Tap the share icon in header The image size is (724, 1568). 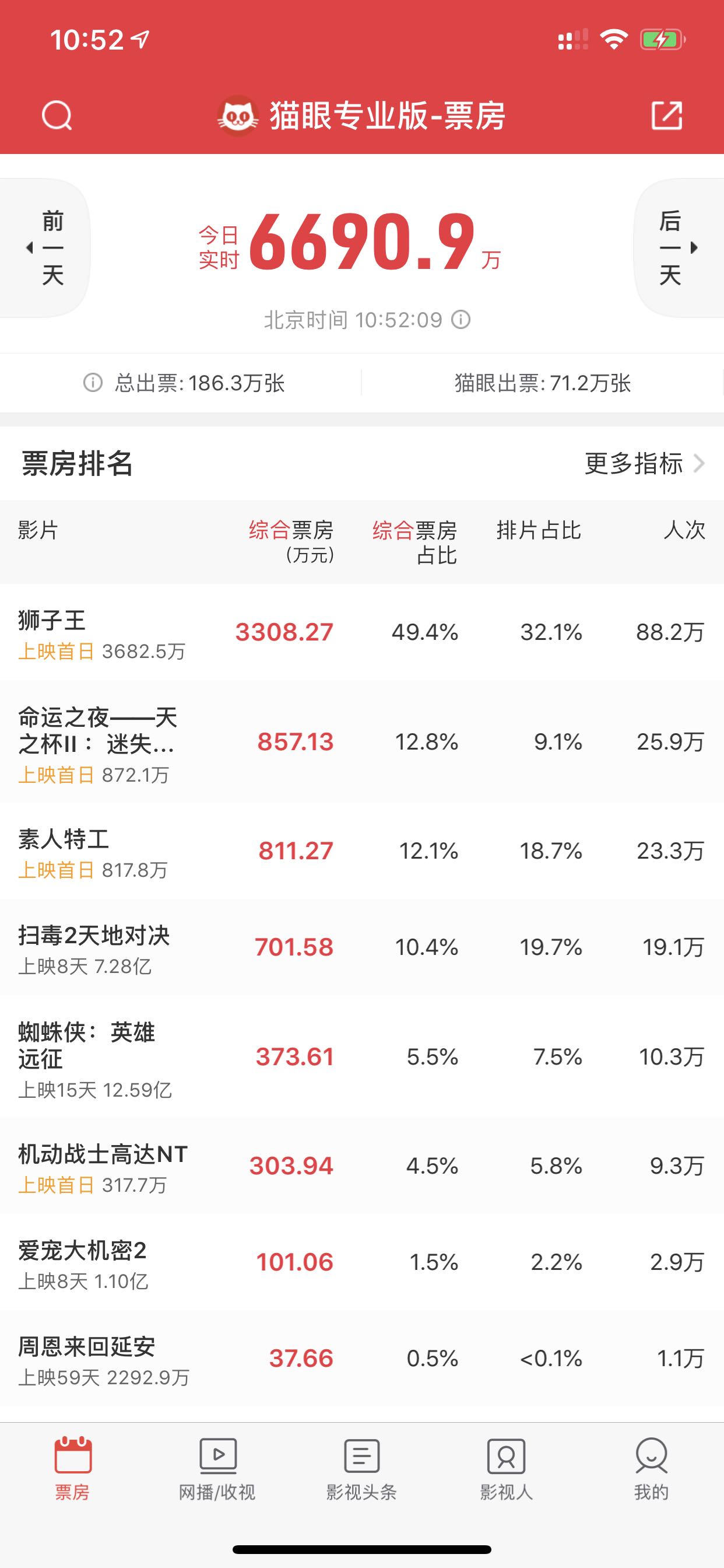pyautogui.click(x=666, y=115)
